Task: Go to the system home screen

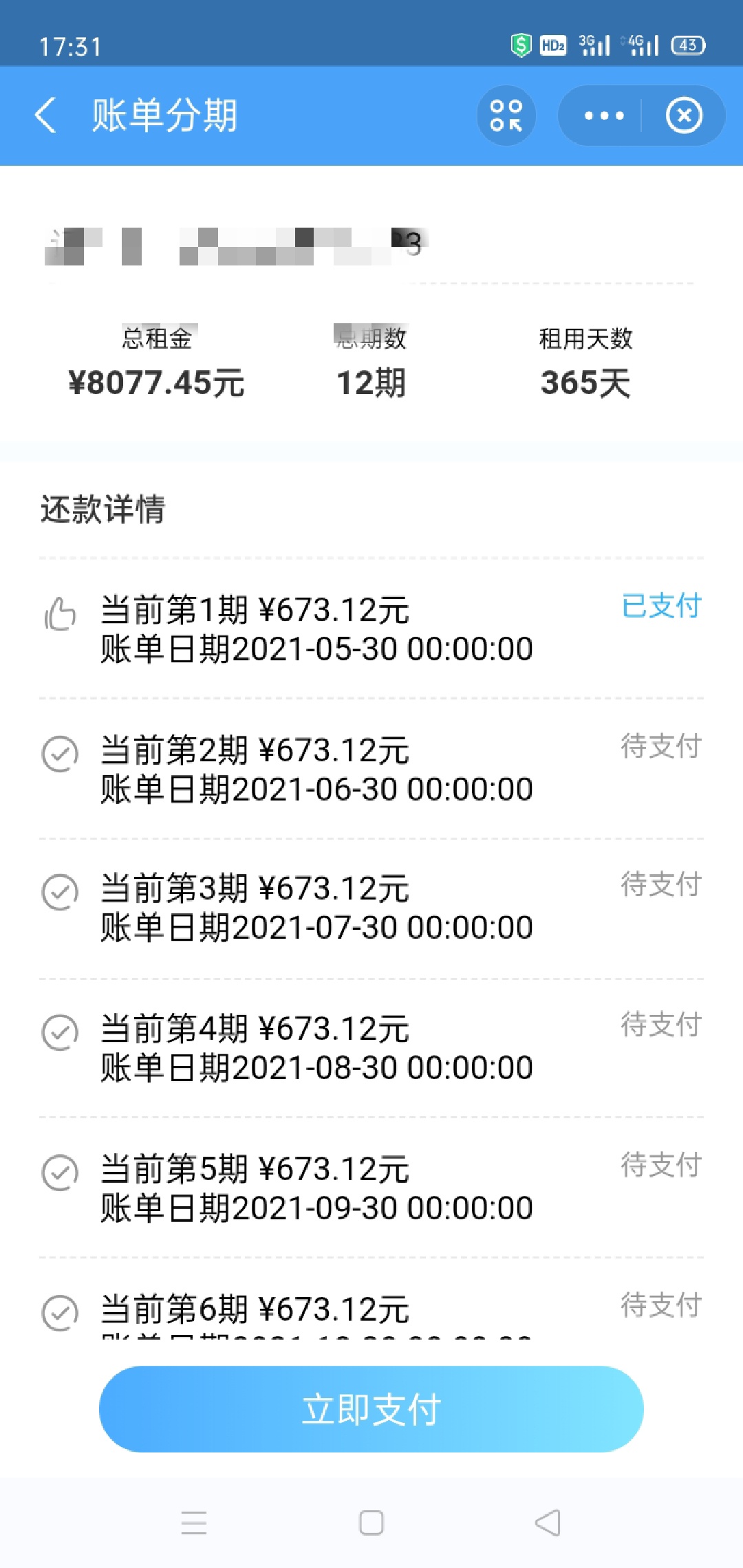Action: (371, 1523)
